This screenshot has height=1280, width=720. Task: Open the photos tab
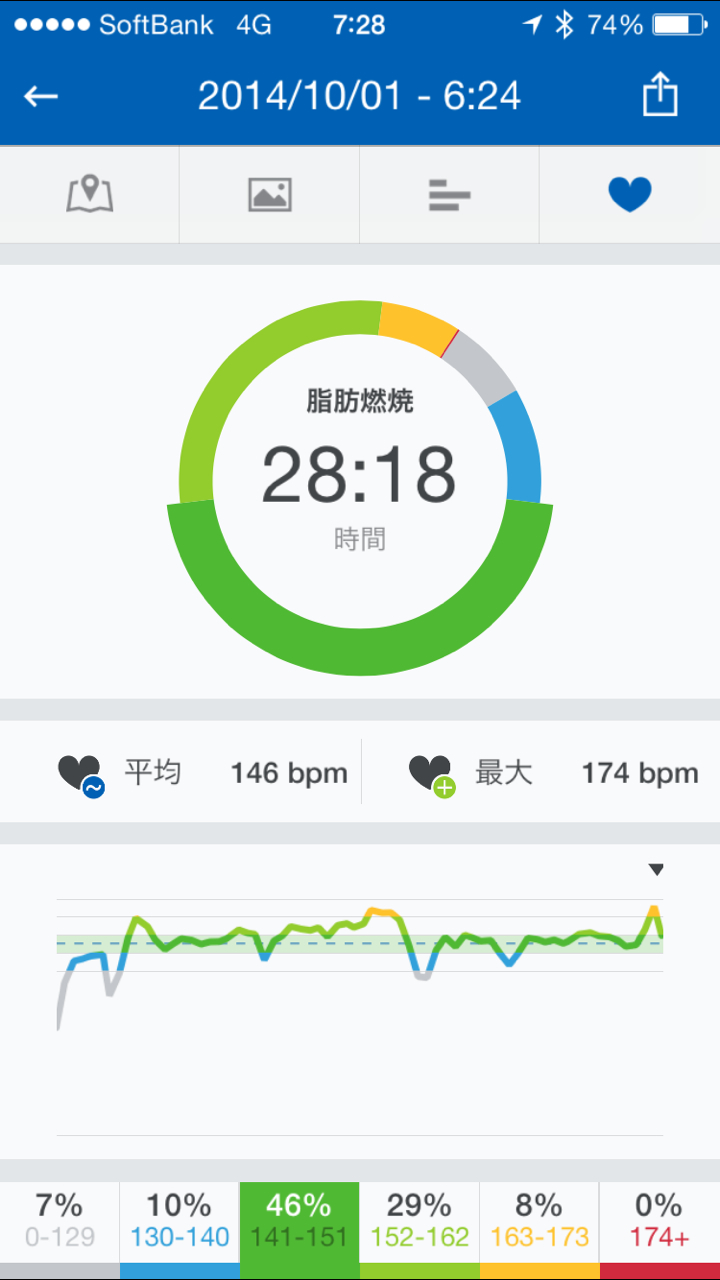coord(270,194)
